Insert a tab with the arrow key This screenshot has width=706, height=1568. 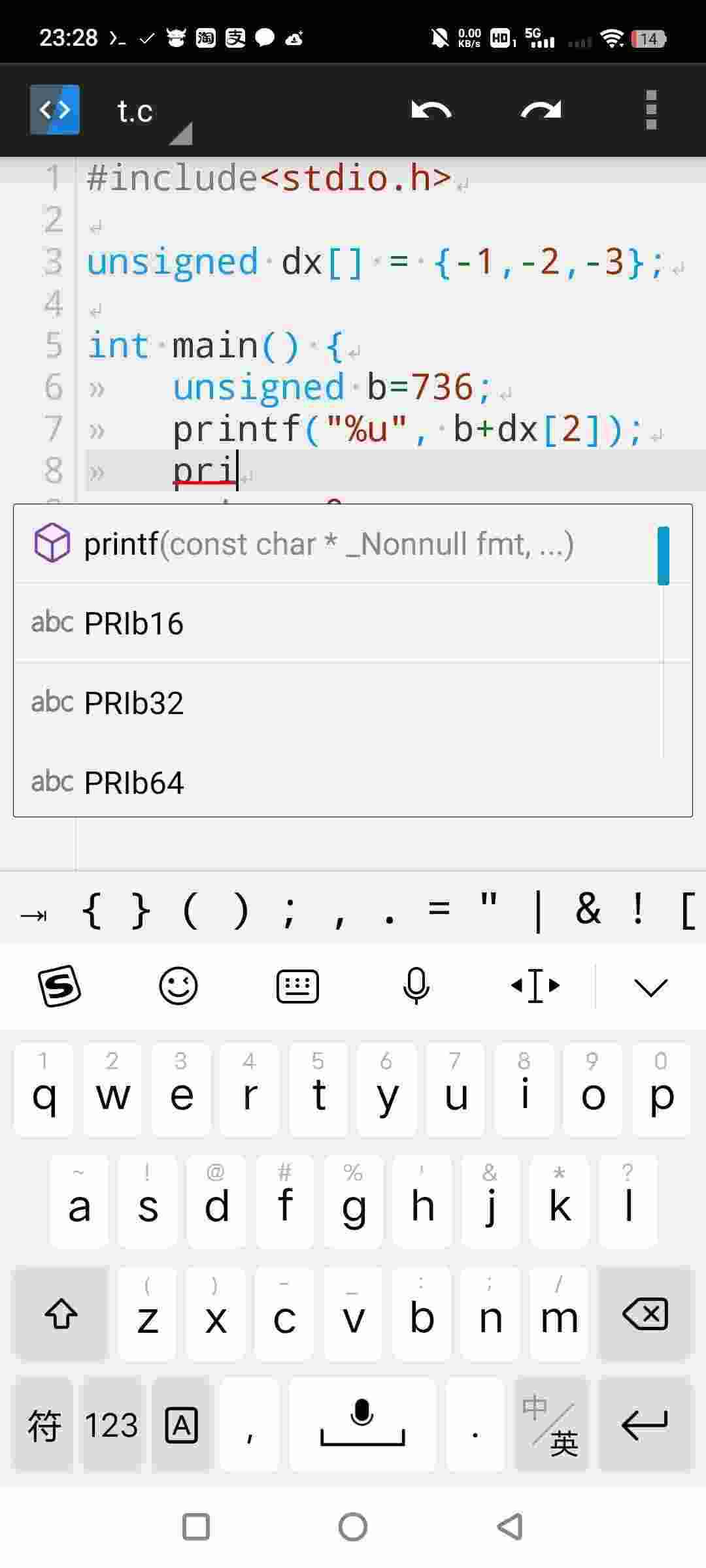(x=34, y=913)
